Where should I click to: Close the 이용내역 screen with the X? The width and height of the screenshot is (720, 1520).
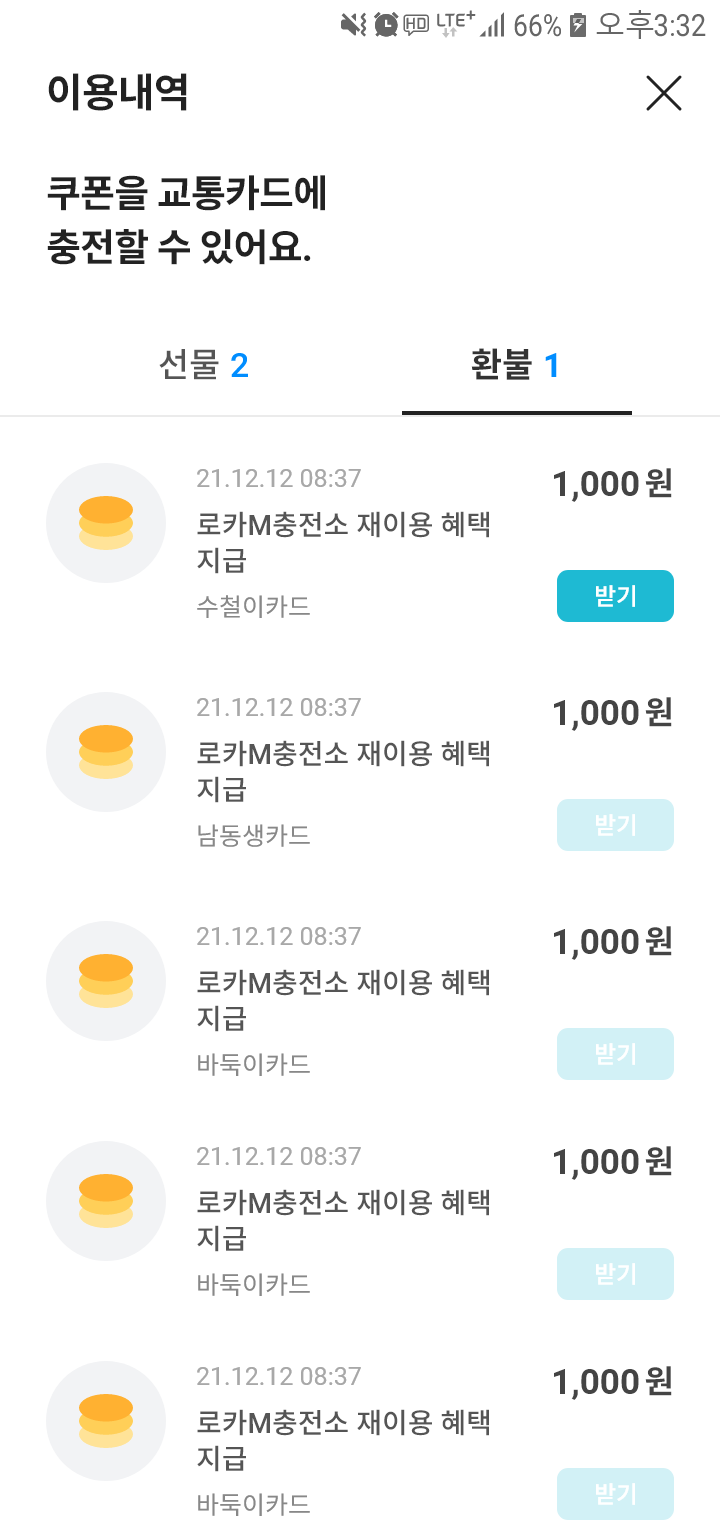pos(664,93)
